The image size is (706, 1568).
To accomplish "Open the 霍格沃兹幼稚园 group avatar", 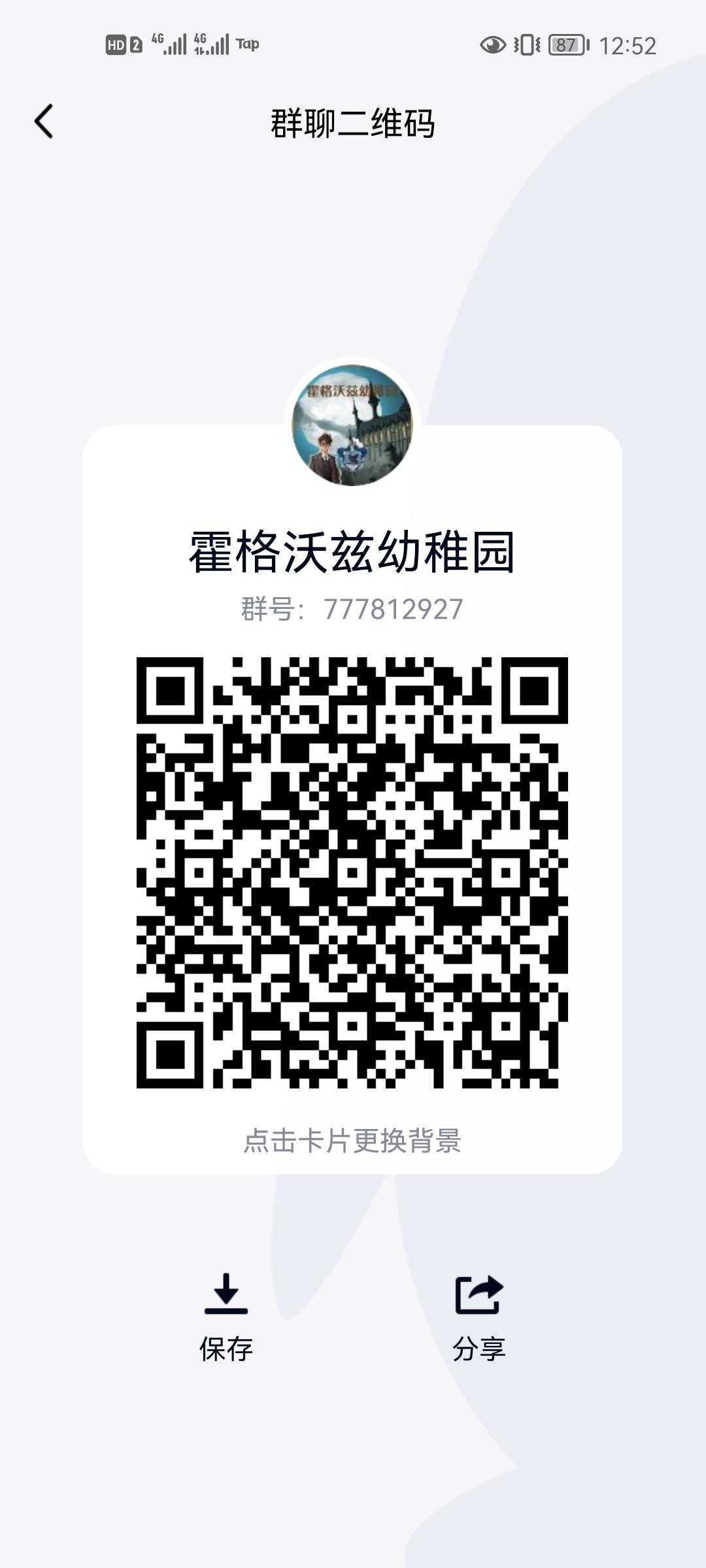I will [353, 426].
